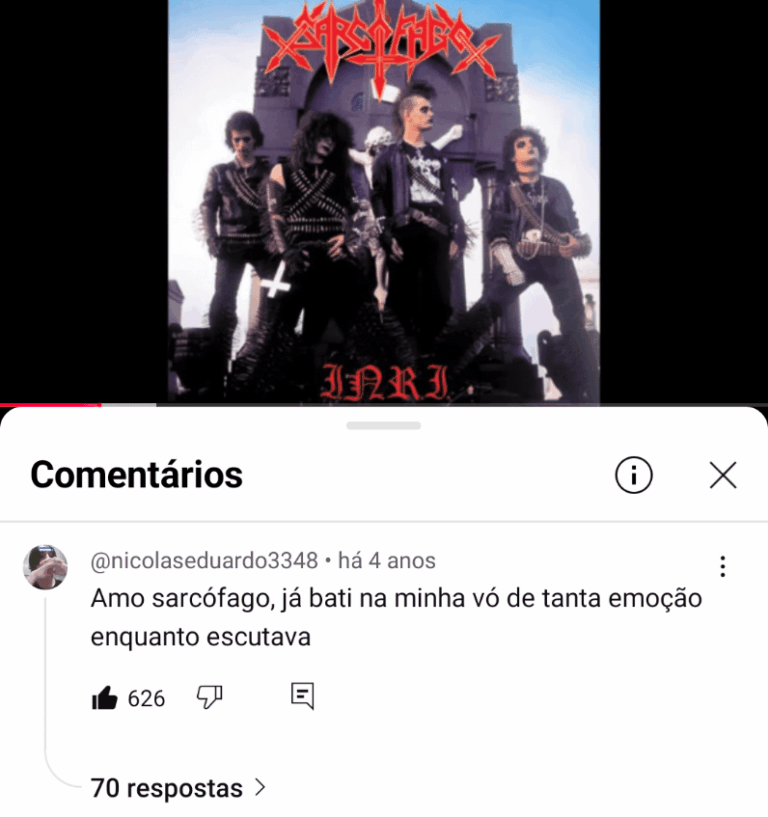The width and height of the screenshot is (768, 817).
Task: Dislike nicolaseduardo3348's comment
Action: pyautogui.click(x=209, y=697)
